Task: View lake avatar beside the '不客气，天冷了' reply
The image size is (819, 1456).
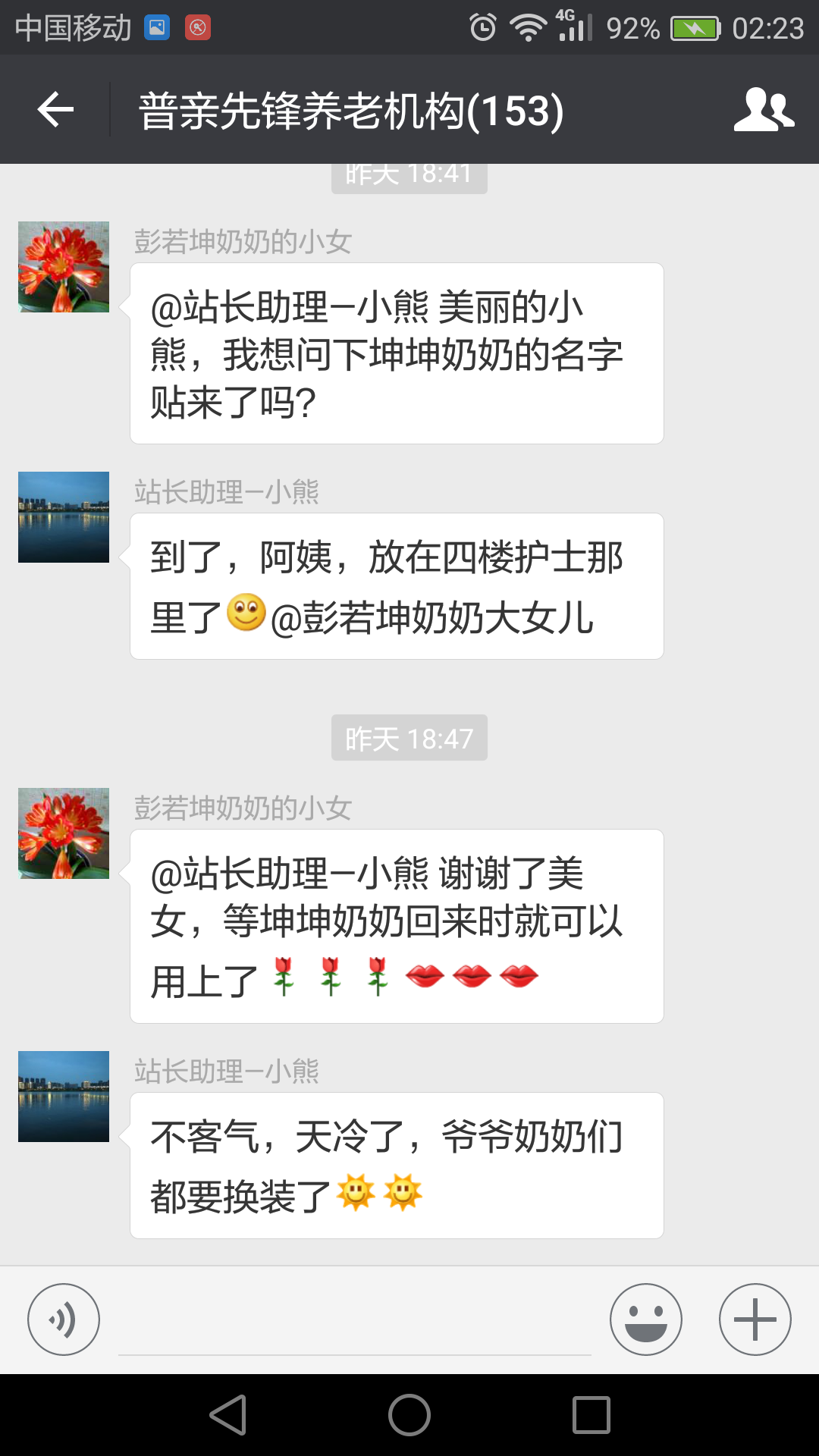Action: click(64, 1097)
